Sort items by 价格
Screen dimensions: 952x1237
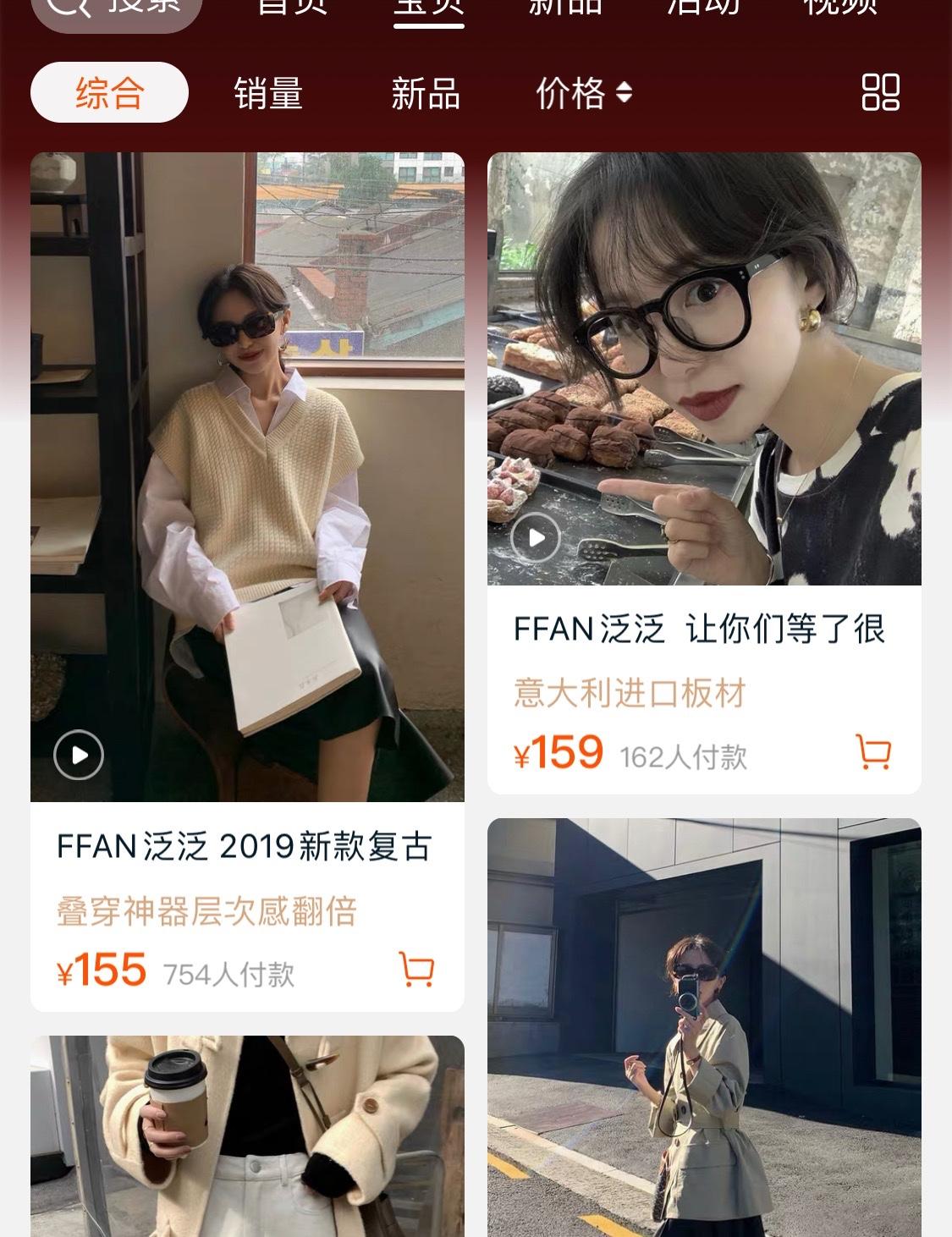(x=584, y=93)
